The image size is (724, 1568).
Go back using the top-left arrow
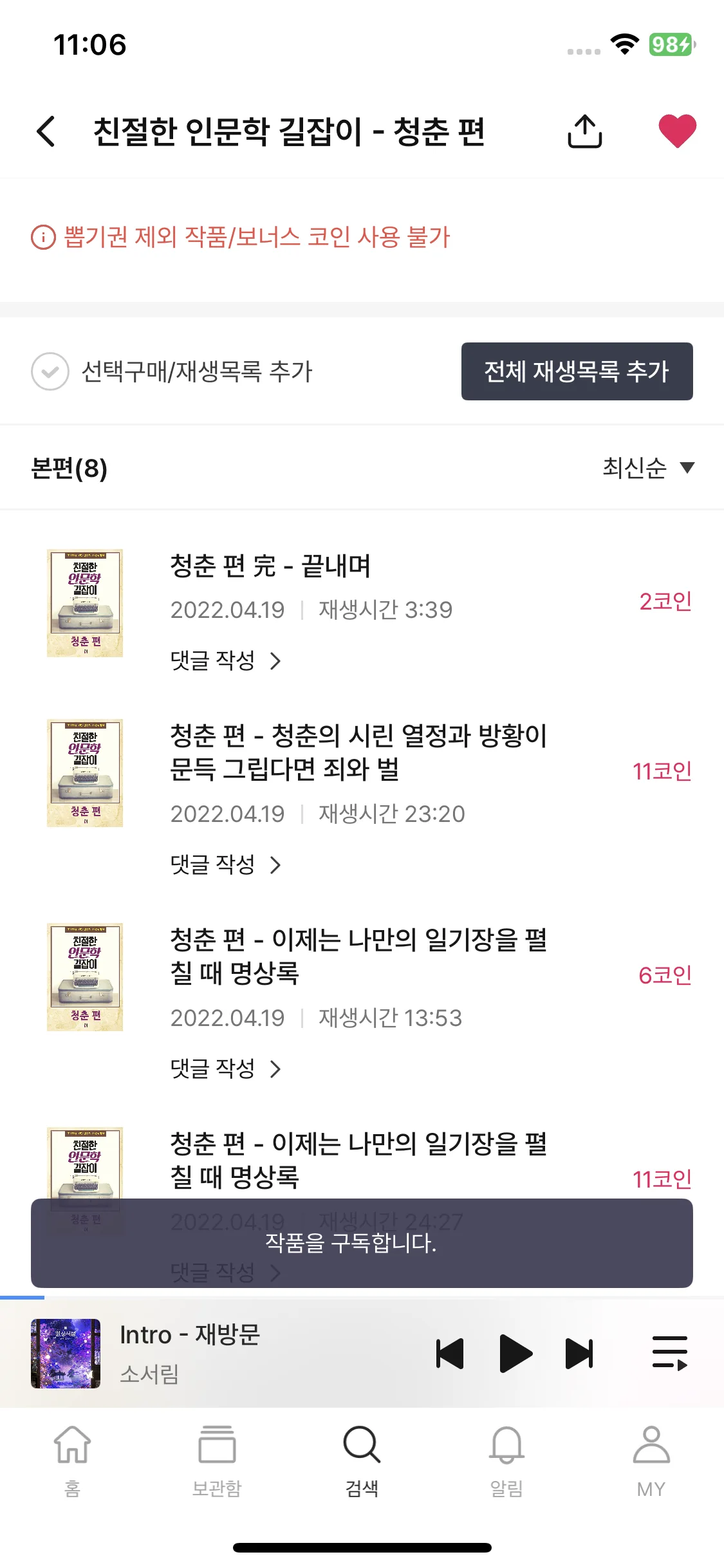[x=46, y=131]
